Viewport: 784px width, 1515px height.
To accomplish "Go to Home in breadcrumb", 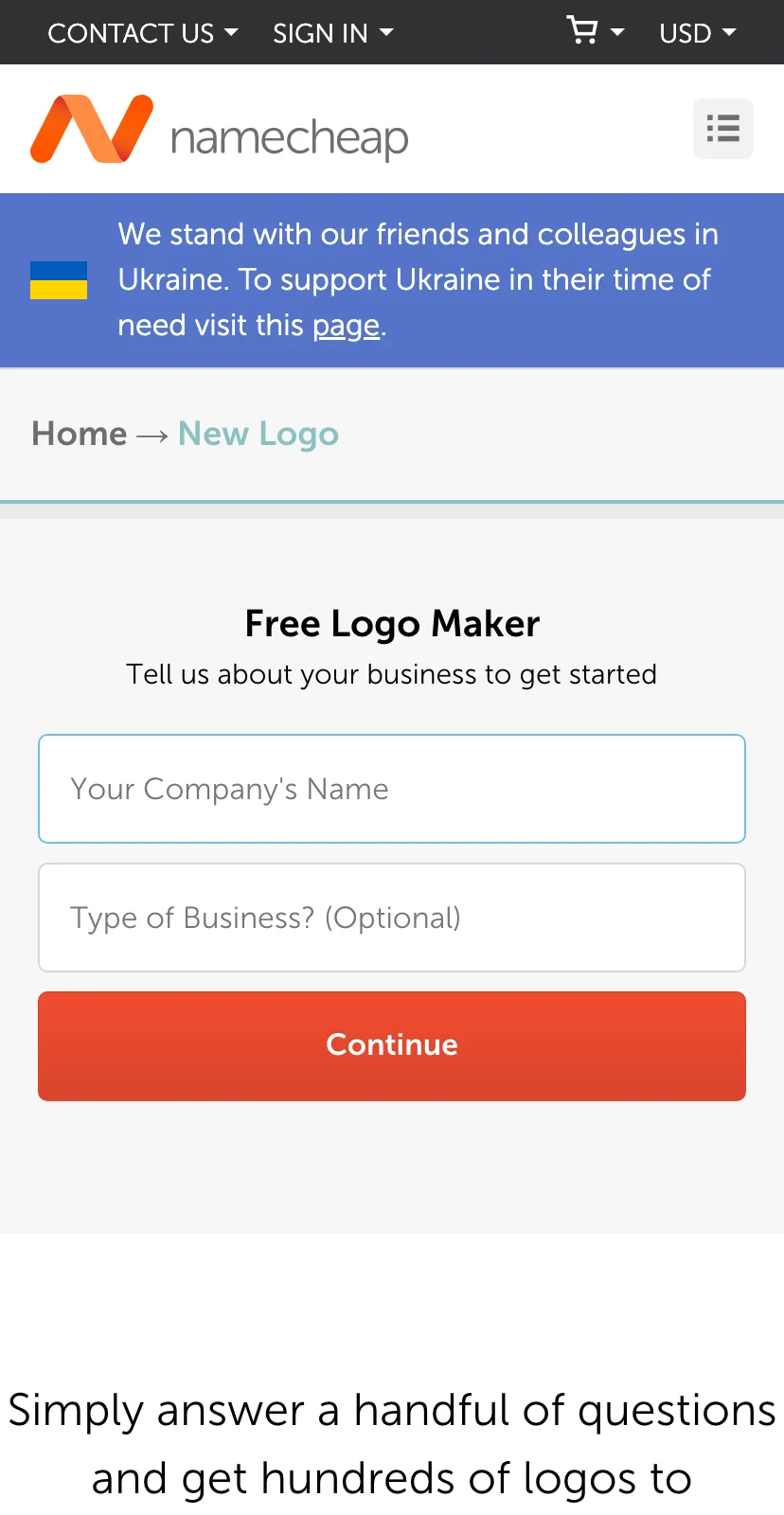I will [80, 434].
